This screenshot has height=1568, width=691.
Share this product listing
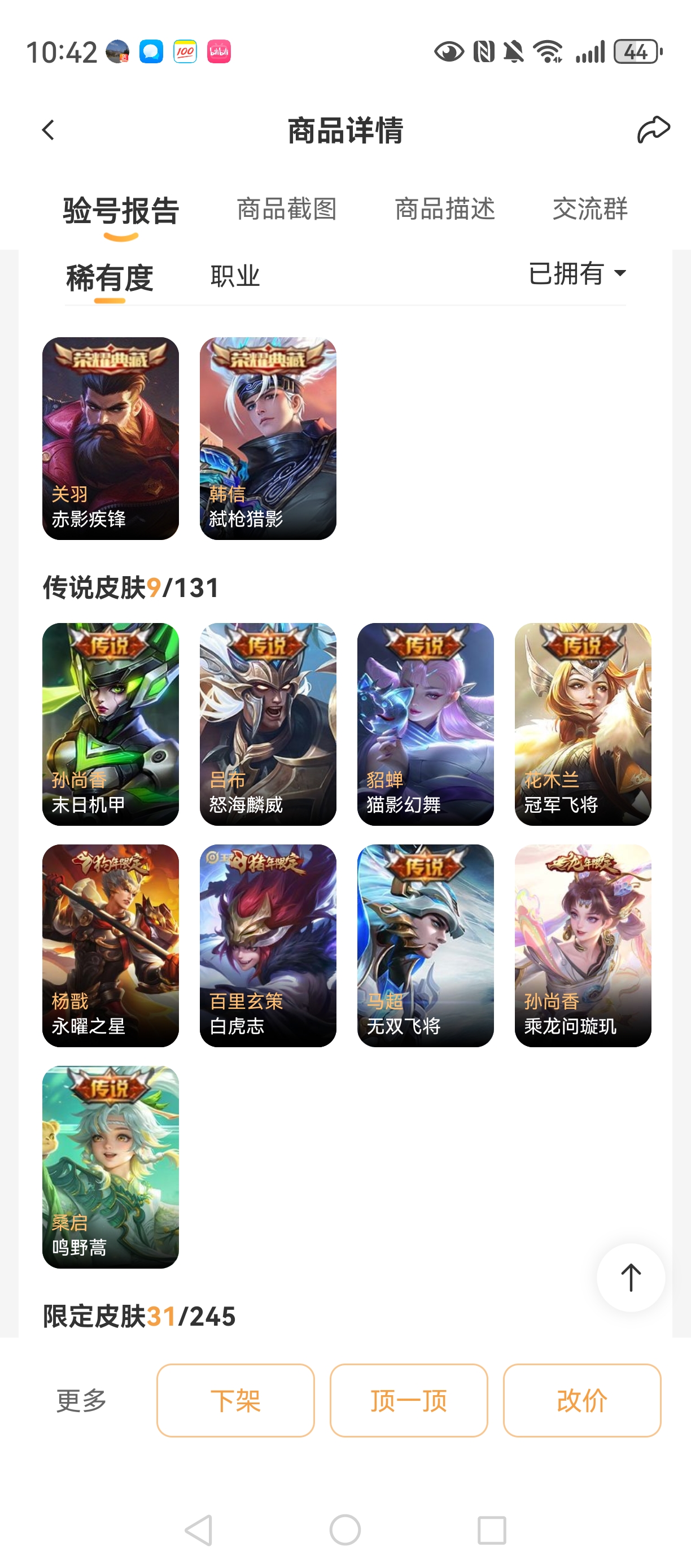tap(653, 129)
